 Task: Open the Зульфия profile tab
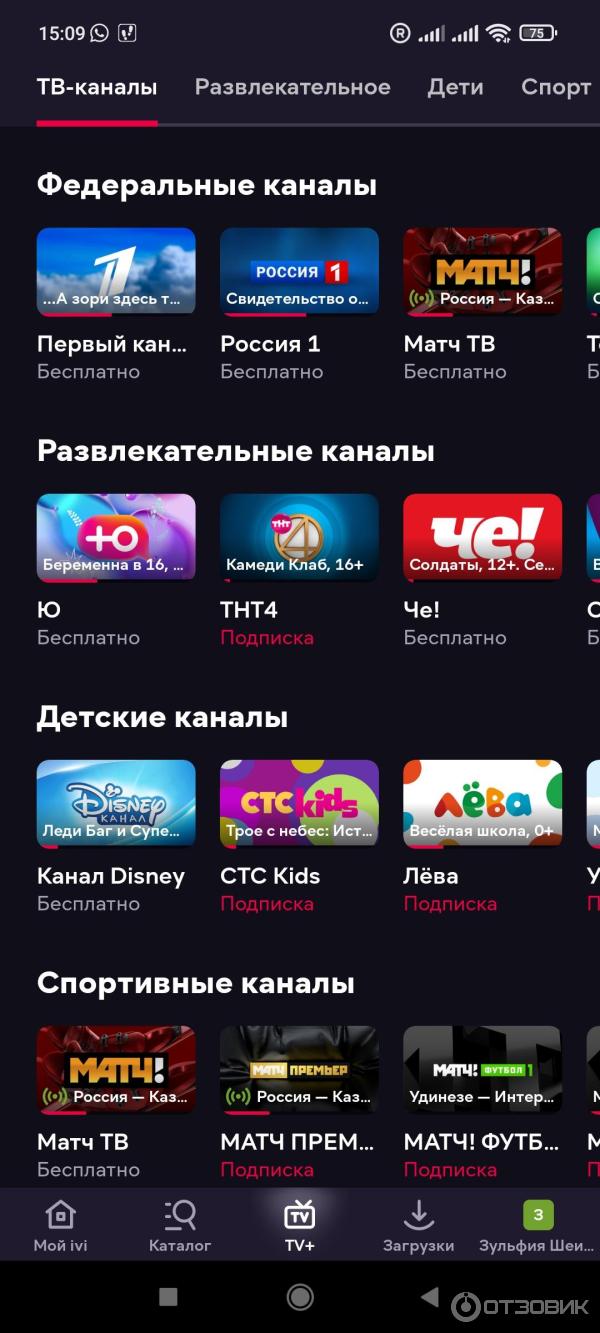(x=537, y=1225)
